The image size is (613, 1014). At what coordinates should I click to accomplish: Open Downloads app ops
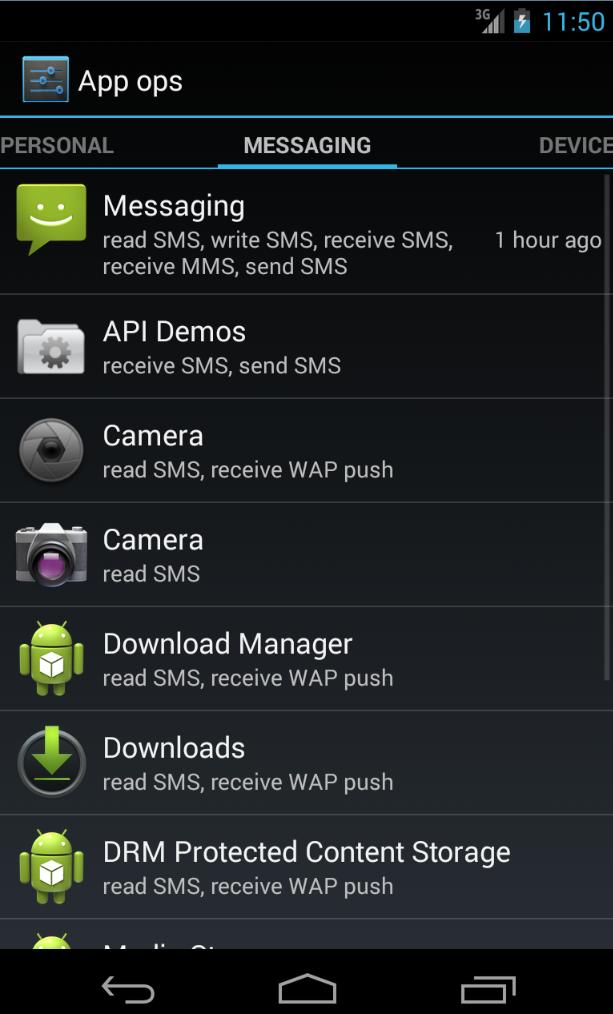[x=306, y=763]
